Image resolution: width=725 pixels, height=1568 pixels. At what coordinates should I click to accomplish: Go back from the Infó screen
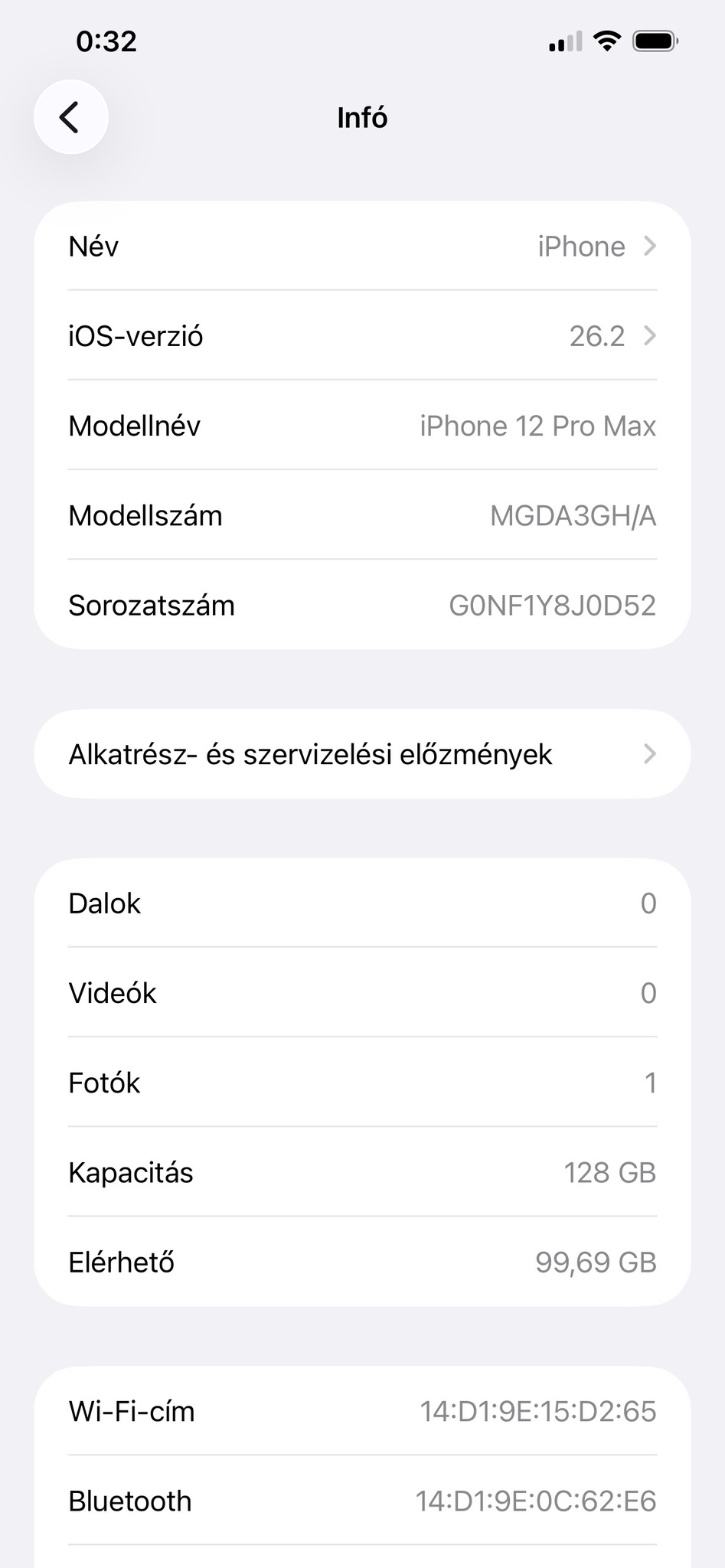[70, 118]
